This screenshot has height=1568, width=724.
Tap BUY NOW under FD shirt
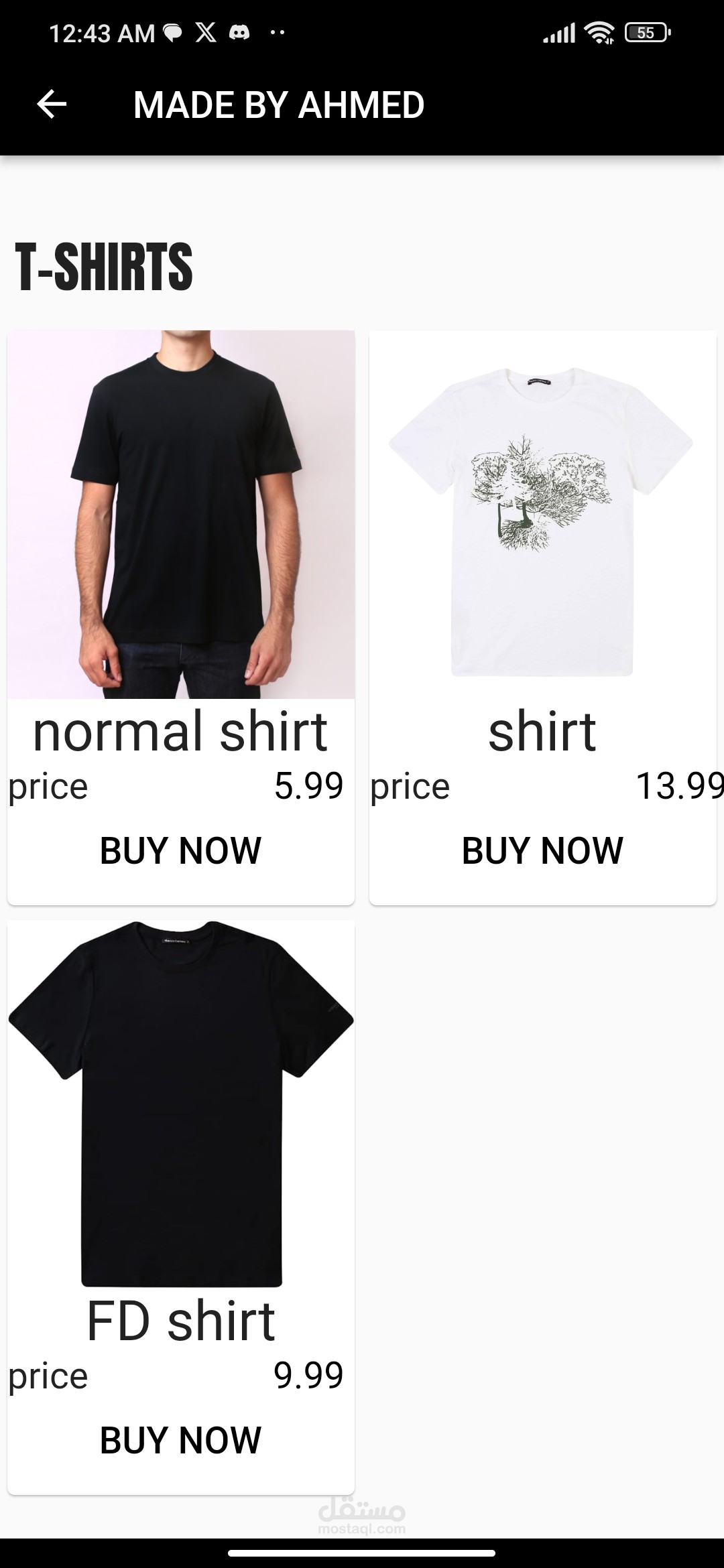180,1441
